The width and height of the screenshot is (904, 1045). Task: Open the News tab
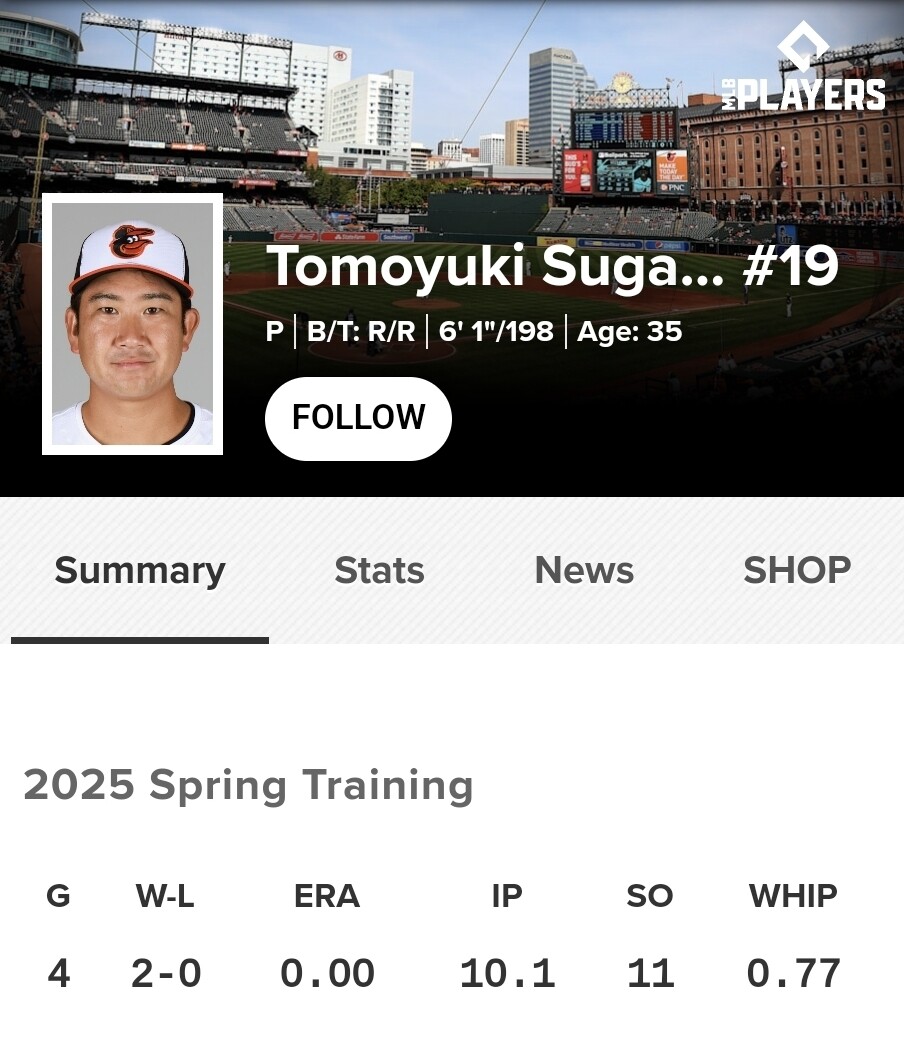(584, 570)
